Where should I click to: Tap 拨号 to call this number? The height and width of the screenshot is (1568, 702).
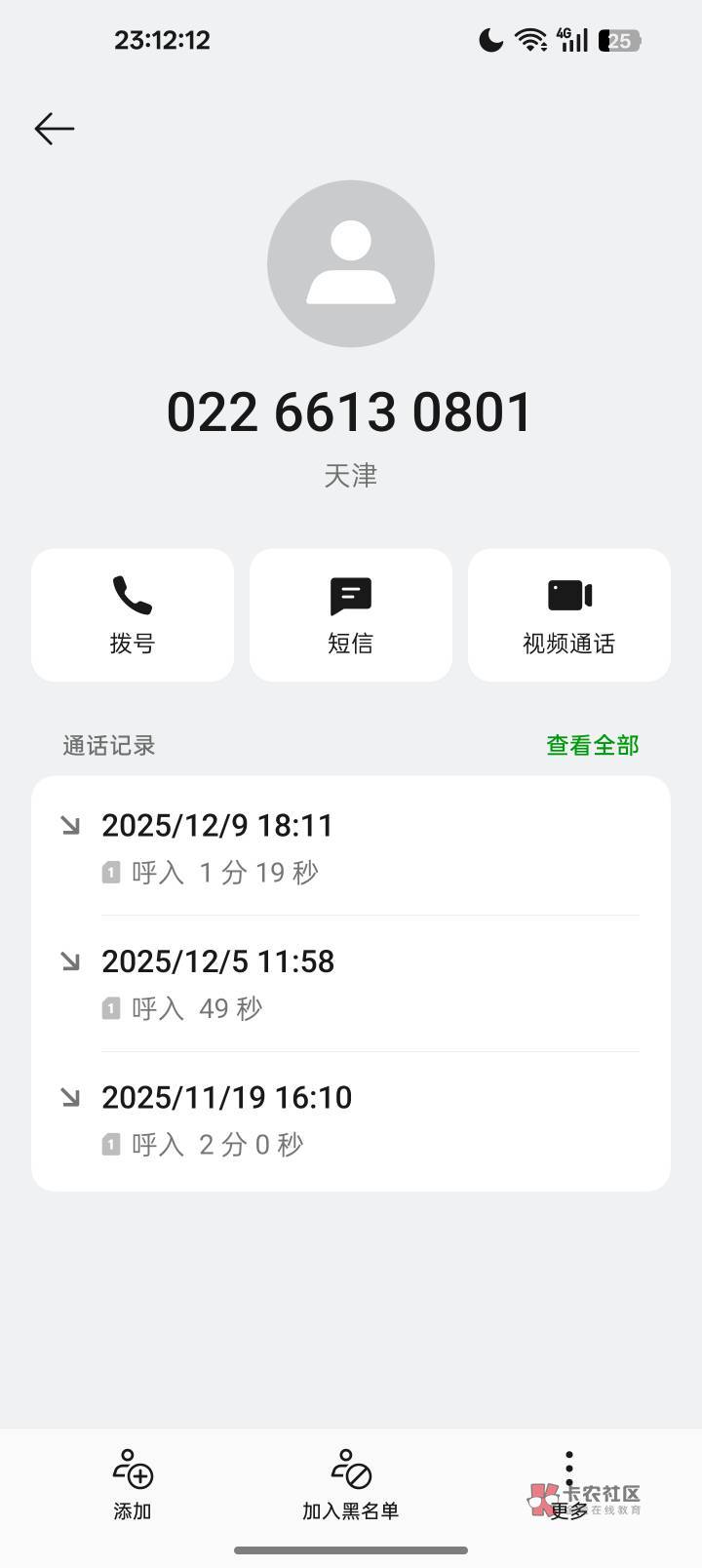click(133, 615)
